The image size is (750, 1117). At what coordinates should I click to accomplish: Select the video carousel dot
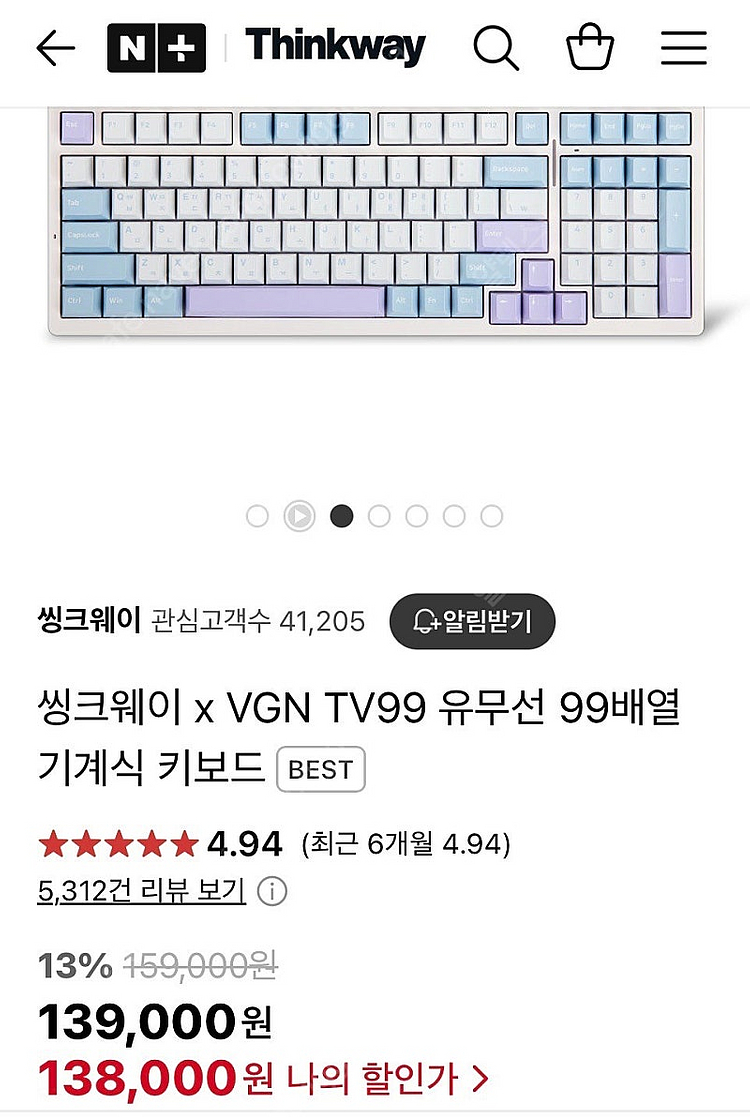pos(299,516)
